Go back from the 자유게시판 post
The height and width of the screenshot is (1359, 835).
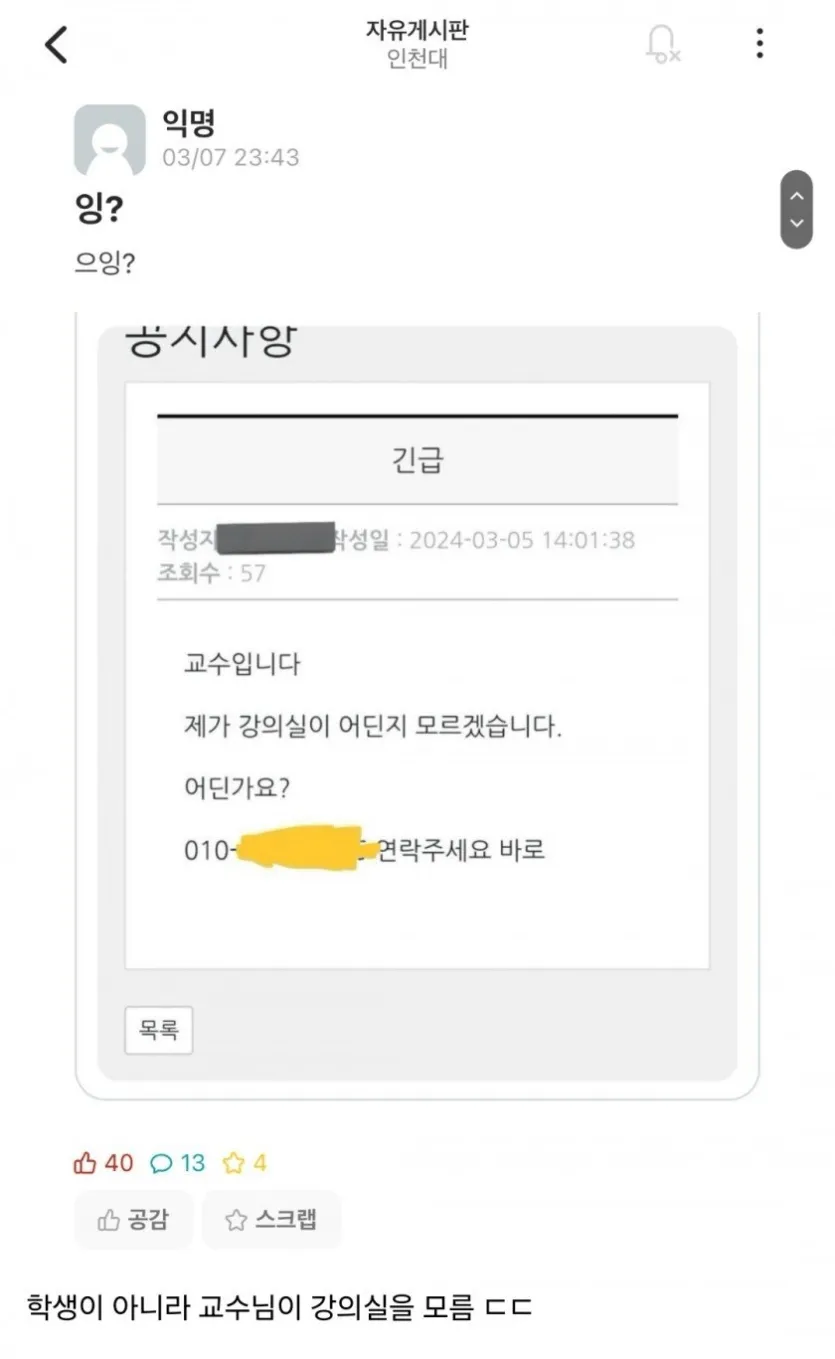coord(57,45)
